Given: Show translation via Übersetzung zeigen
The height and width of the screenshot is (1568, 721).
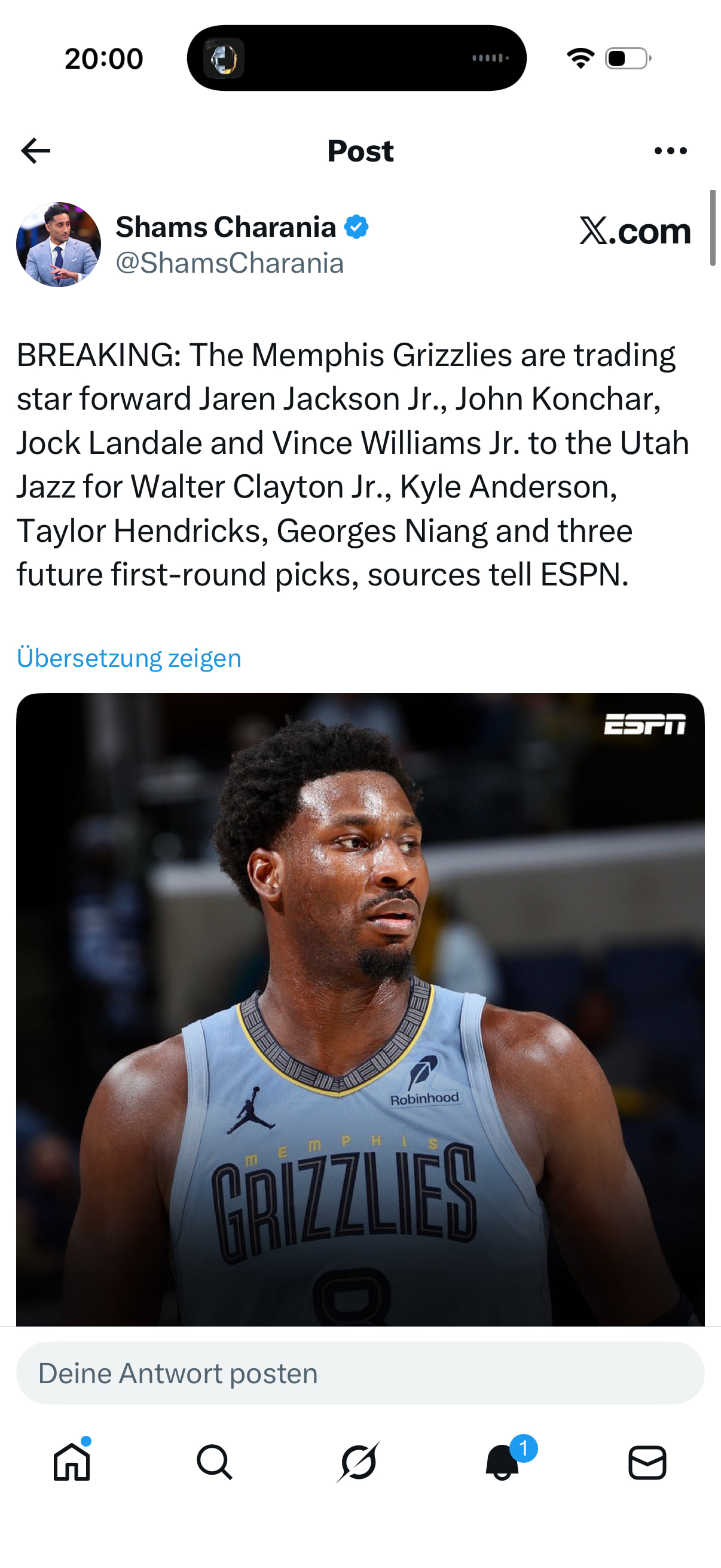Looking at the screenshot, I should [129, 658].
